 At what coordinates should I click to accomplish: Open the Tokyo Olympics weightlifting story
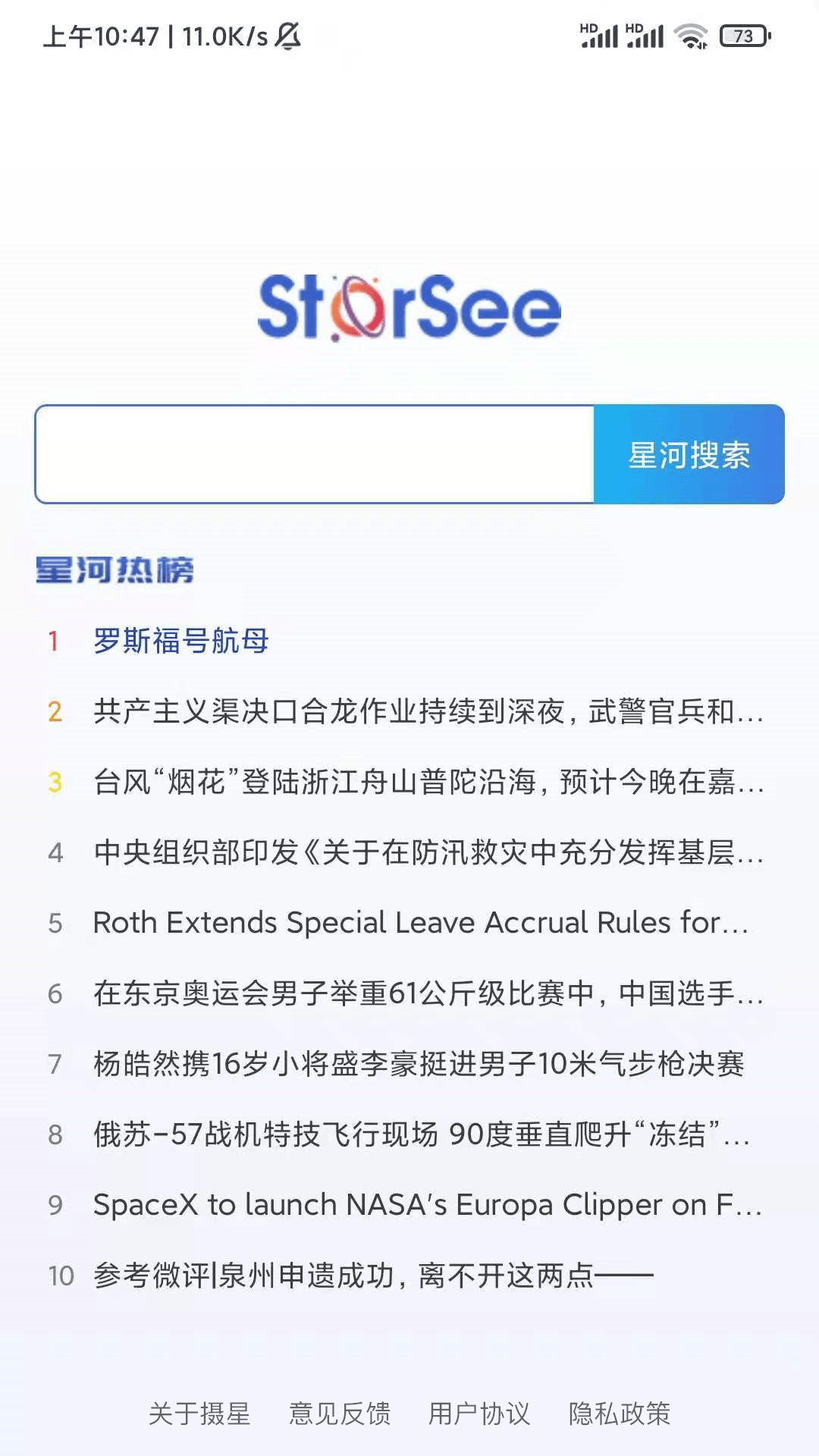[425, 992]
